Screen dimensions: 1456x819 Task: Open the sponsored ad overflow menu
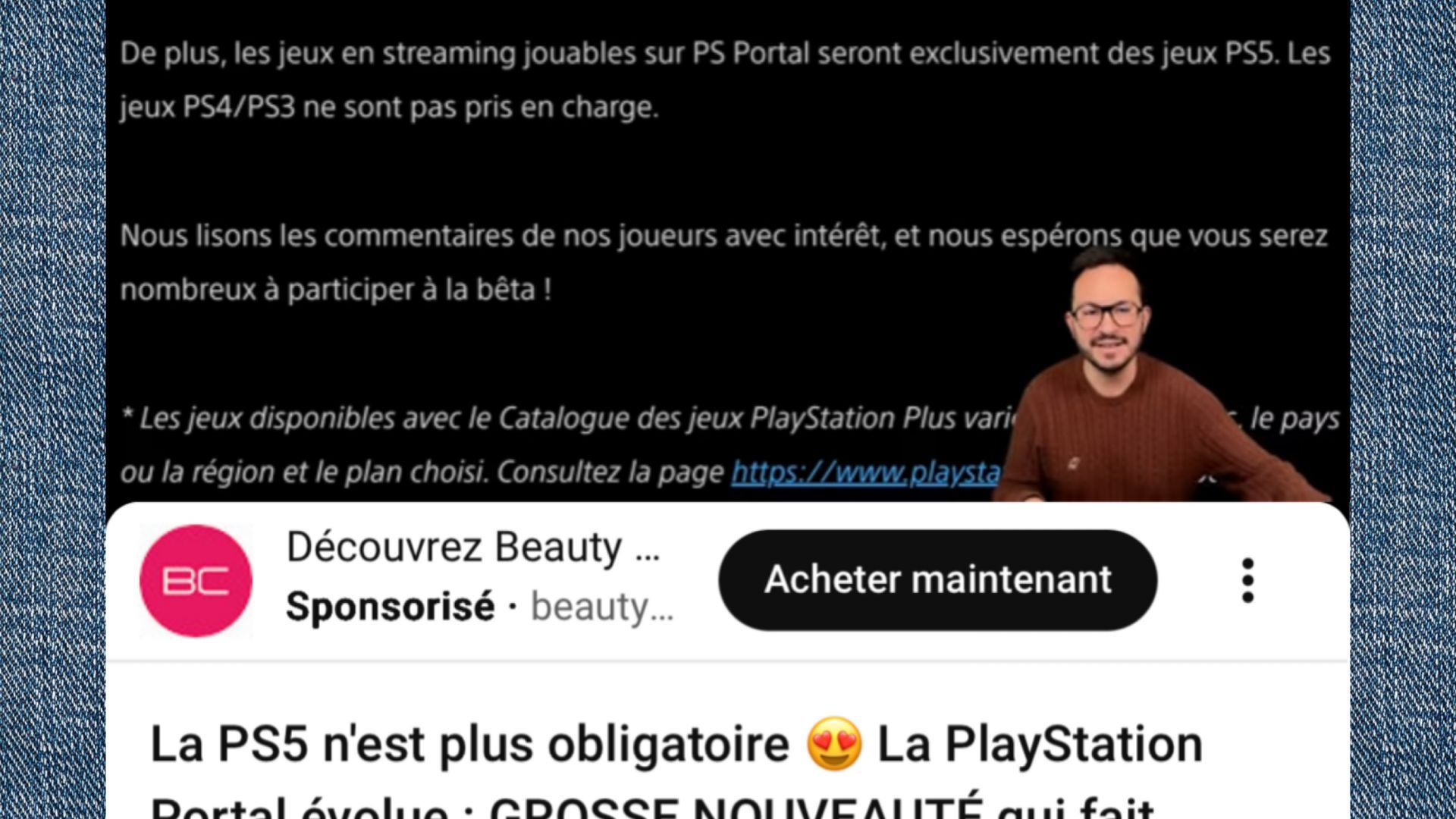point(1247,580)
